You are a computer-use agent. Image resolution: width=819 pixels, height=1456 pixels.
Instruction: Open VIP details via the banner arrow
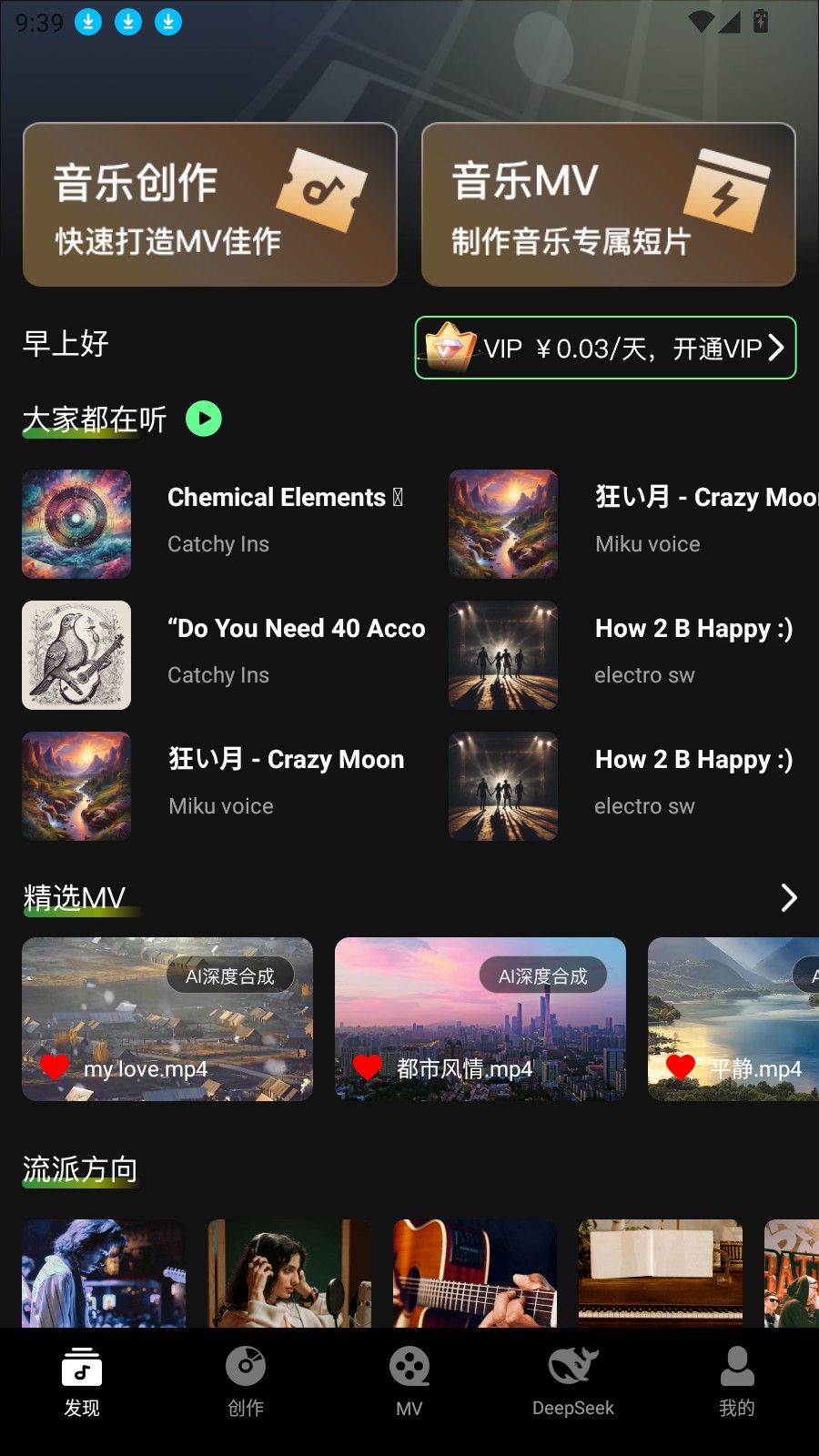pos(778,348)
